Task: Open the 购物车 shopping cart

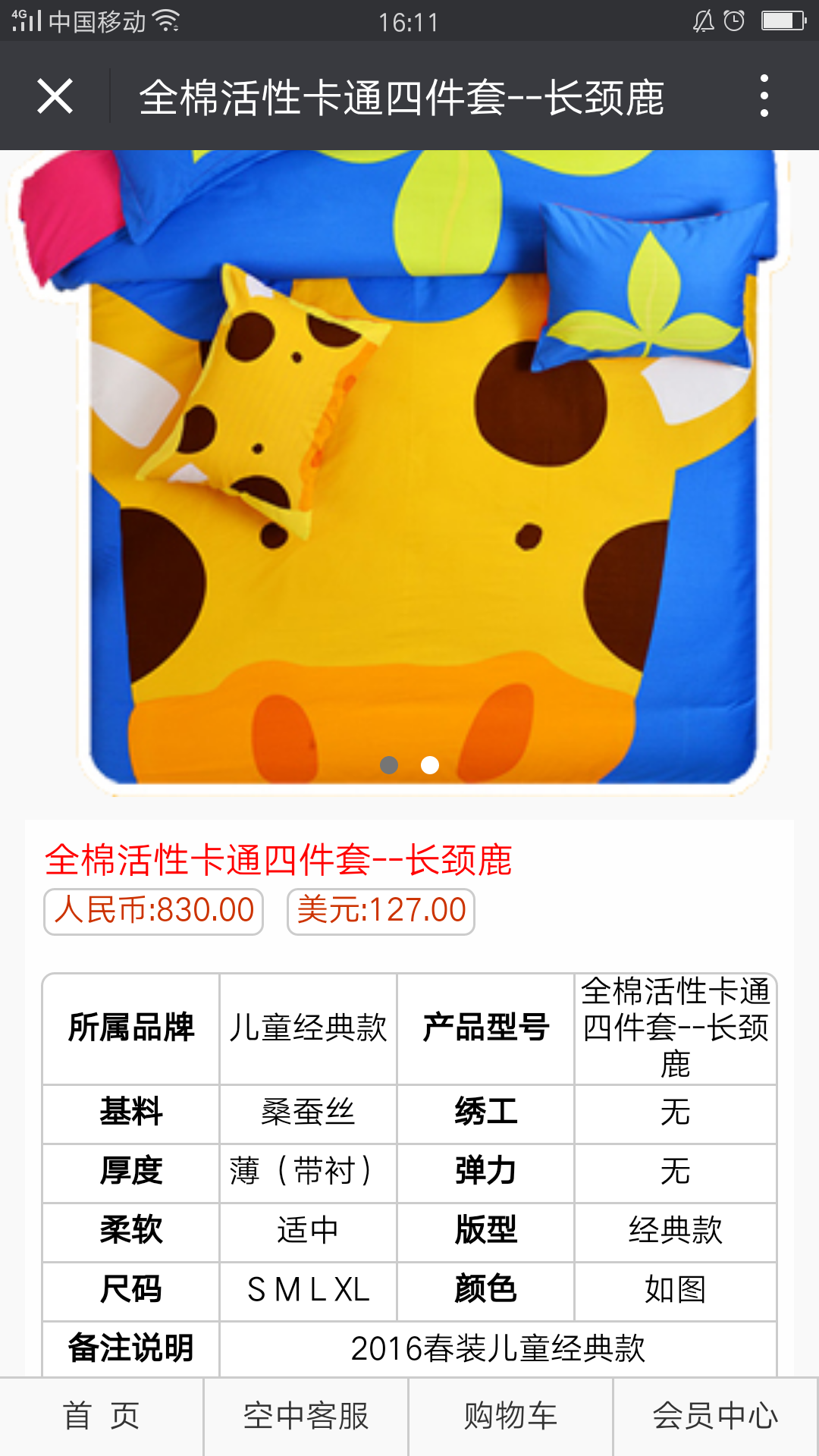Action: tap(510, 1416)
